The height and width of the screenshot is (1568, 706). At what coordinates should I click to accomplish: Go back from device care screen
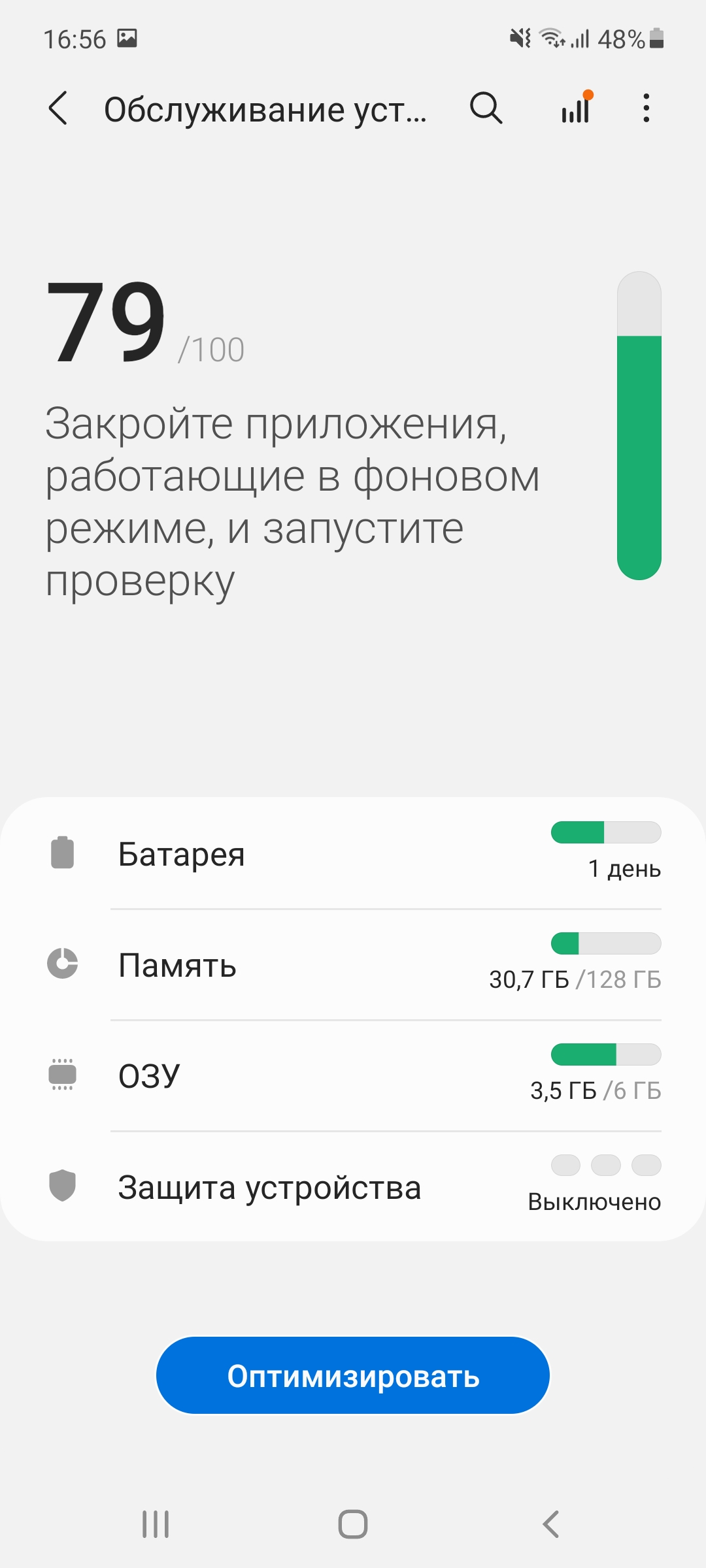pos(58,108)
